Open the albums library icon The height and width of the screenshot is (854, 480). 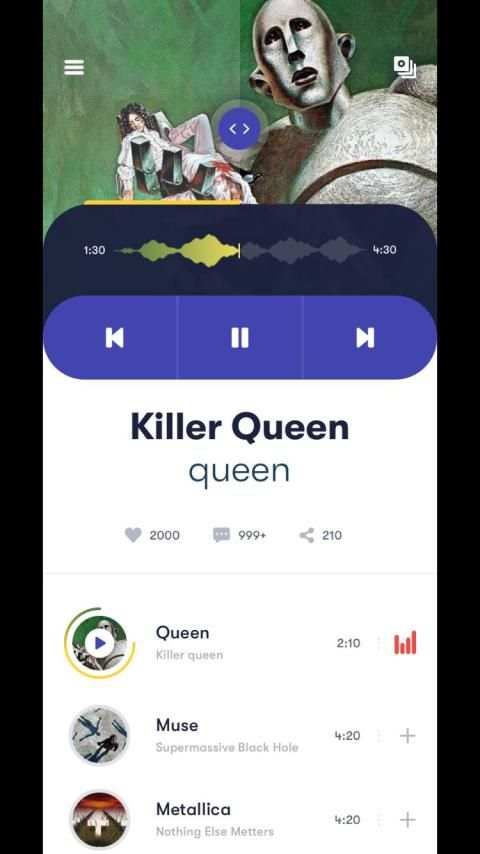click(x=405, y=67)
